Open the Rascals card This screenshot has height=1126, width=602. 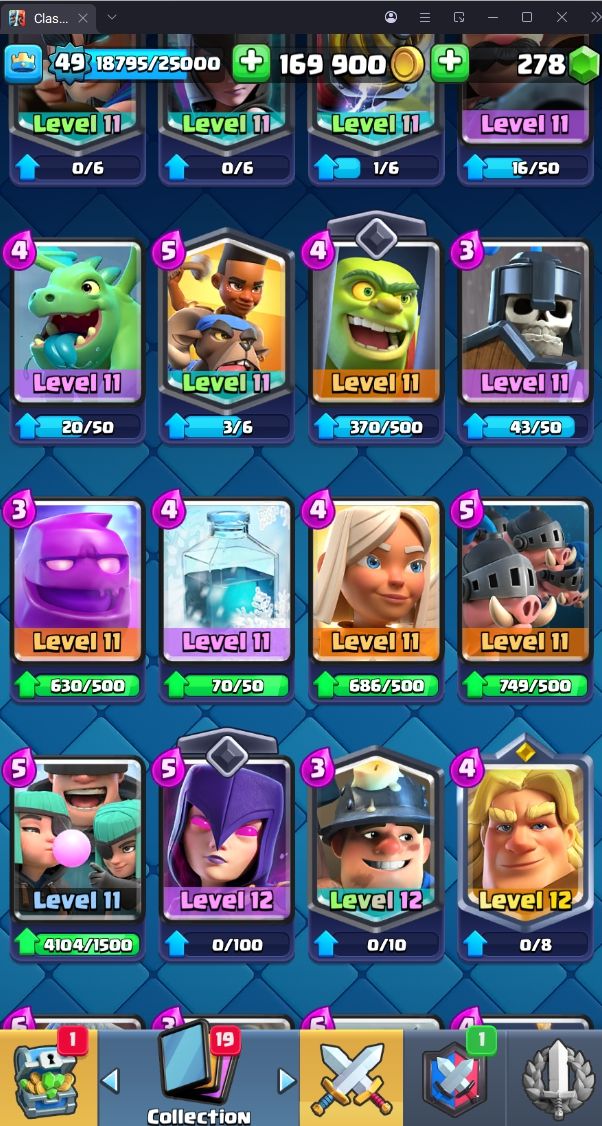[77, 840]
